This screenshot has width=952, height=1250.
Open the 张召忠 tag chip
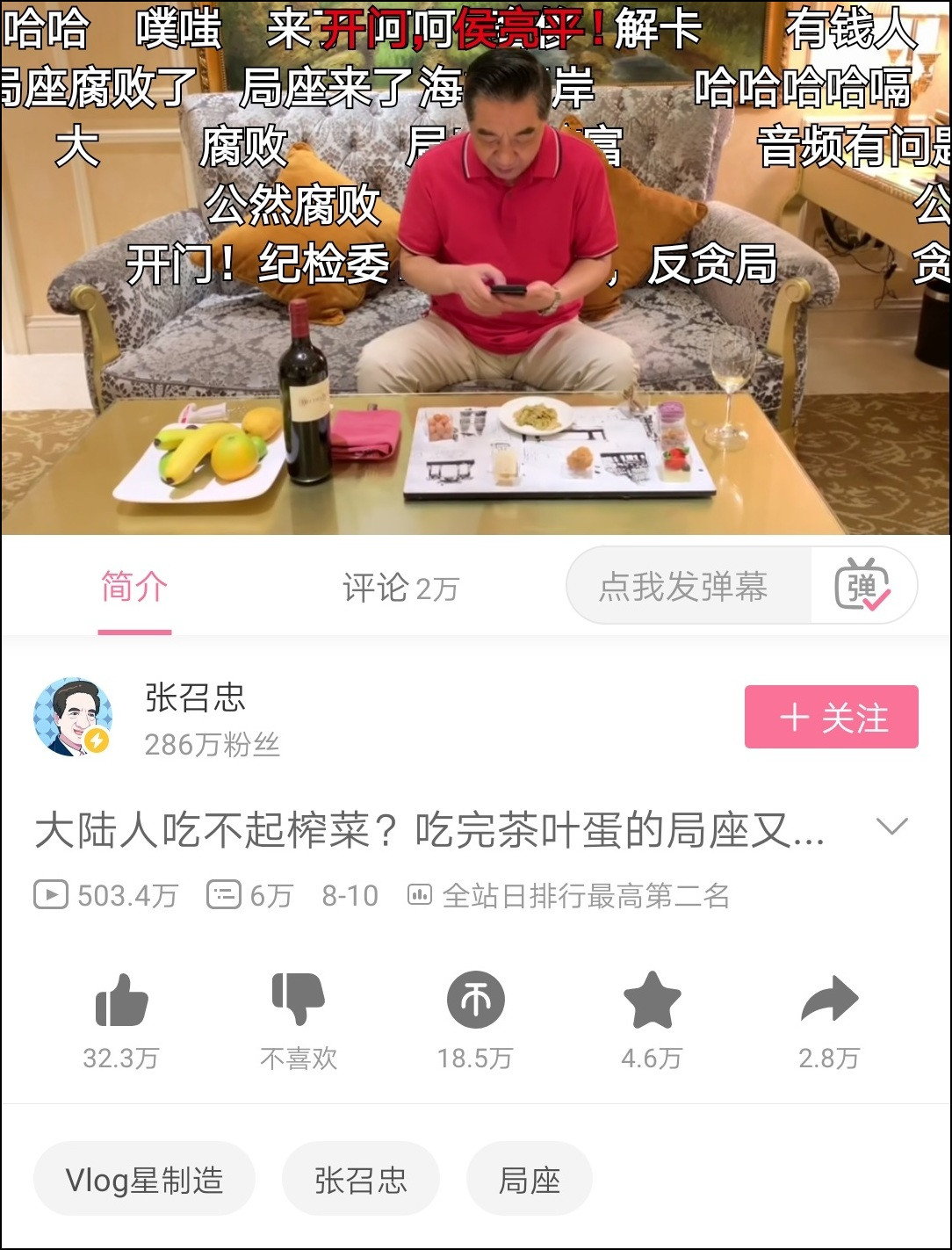(360, 1180)
